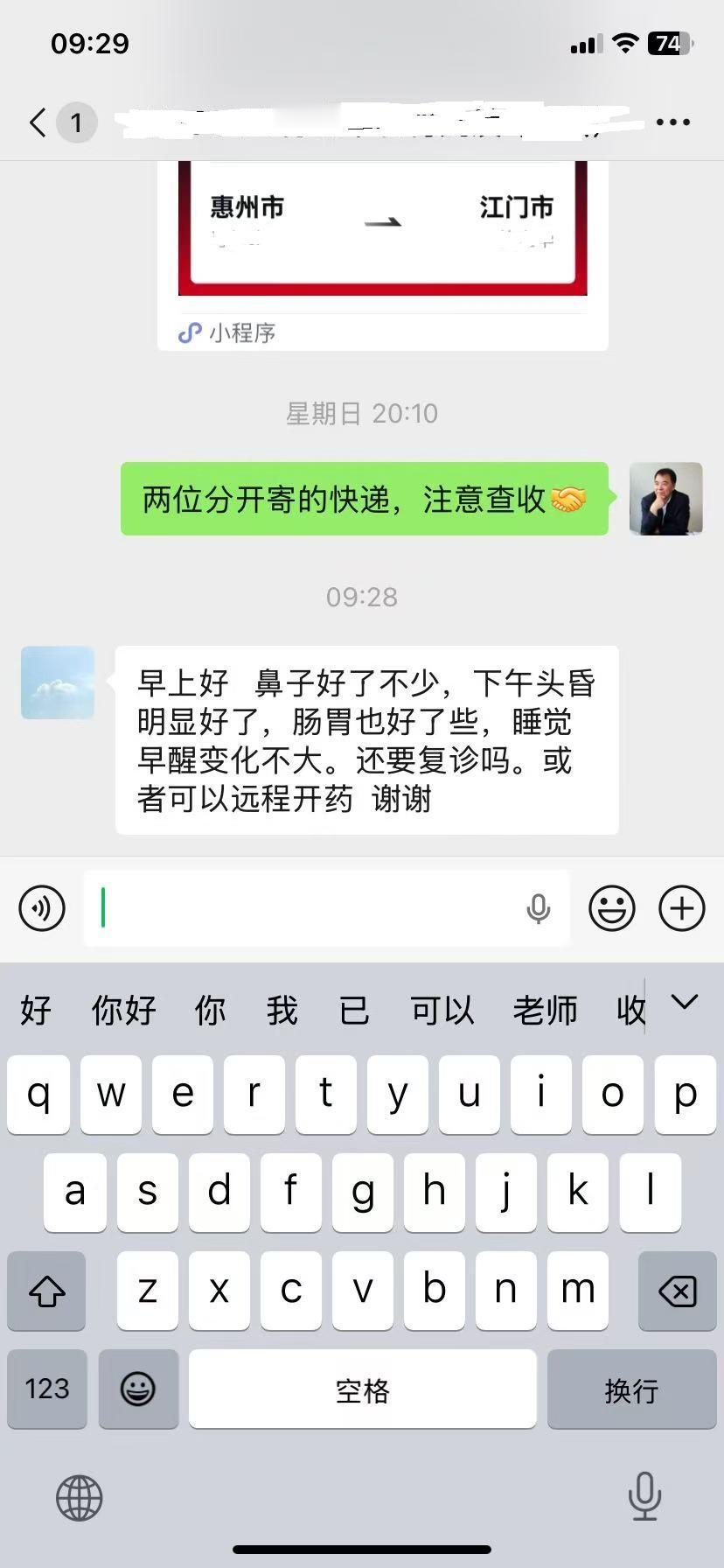Toggle Shift on the keyboard
The width and height of the screenshot is (724, 1568).
(x=47, y=1290)
